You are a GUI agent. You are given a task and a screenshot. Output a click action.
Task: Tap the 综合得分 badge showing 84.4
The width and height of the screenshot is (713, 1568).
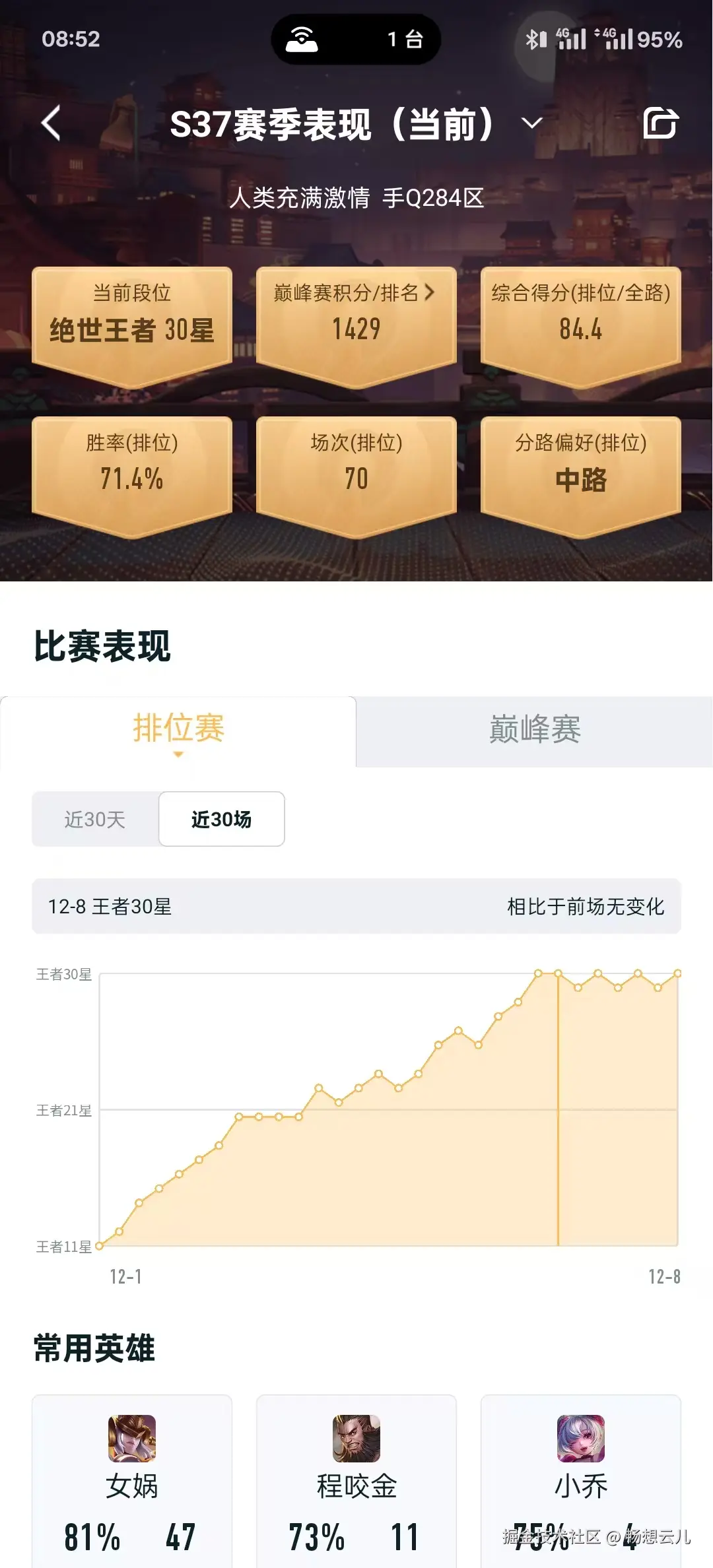tap(581, 317)
